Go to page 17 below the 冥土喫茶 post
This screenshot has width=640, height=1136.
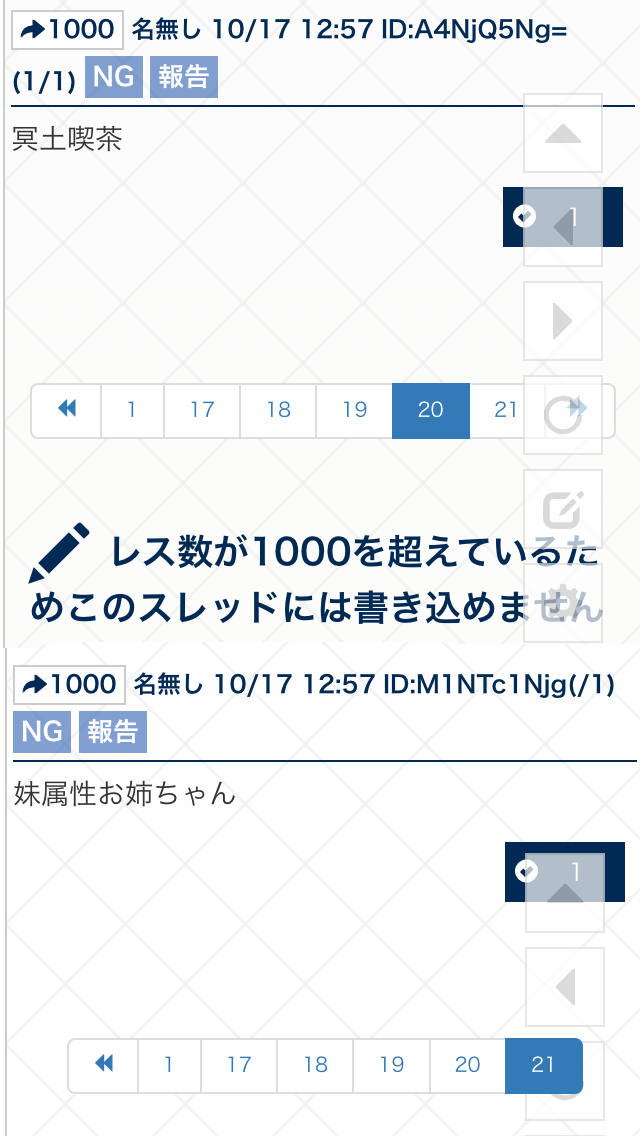click(202, 410)
